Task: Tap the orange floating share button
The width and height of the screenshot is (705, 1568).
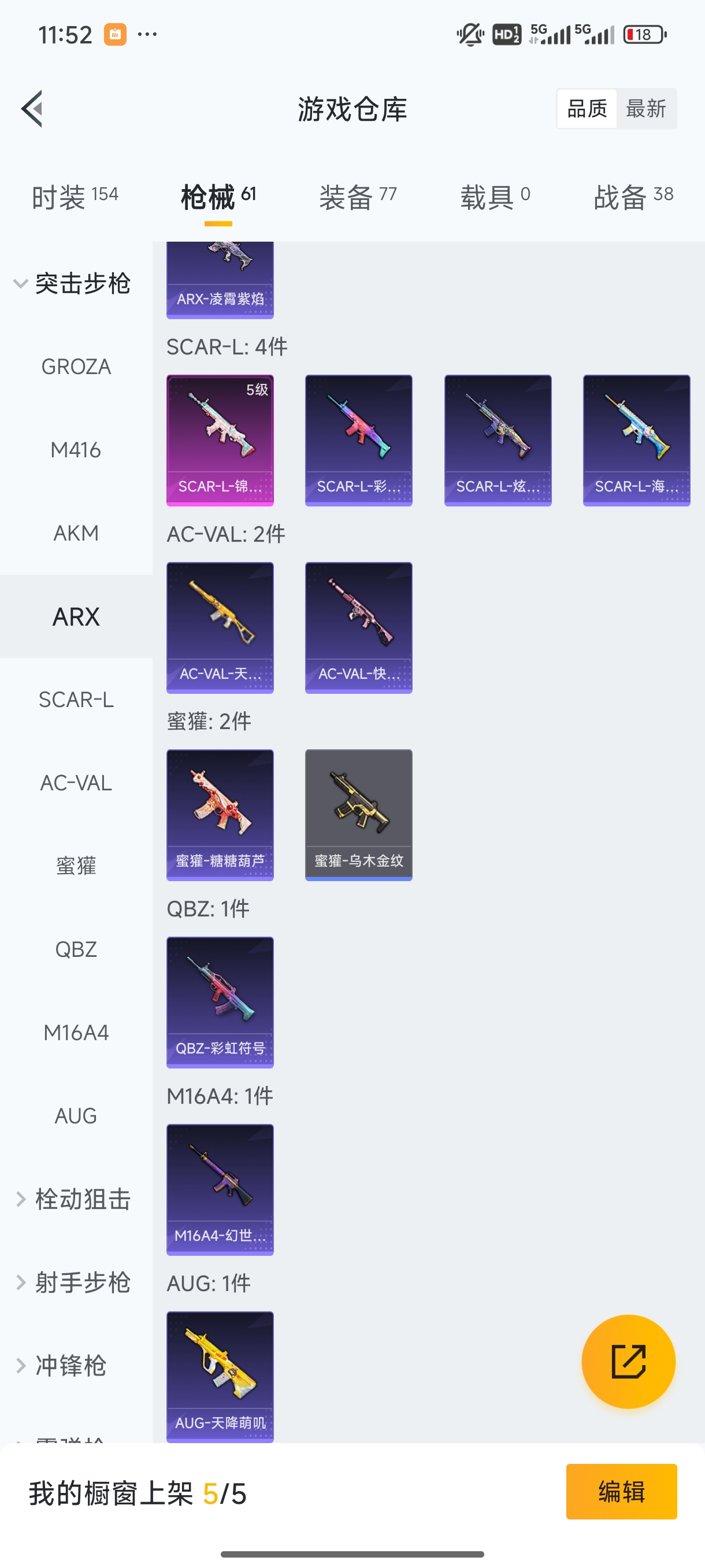Action: coord(628,1362)
